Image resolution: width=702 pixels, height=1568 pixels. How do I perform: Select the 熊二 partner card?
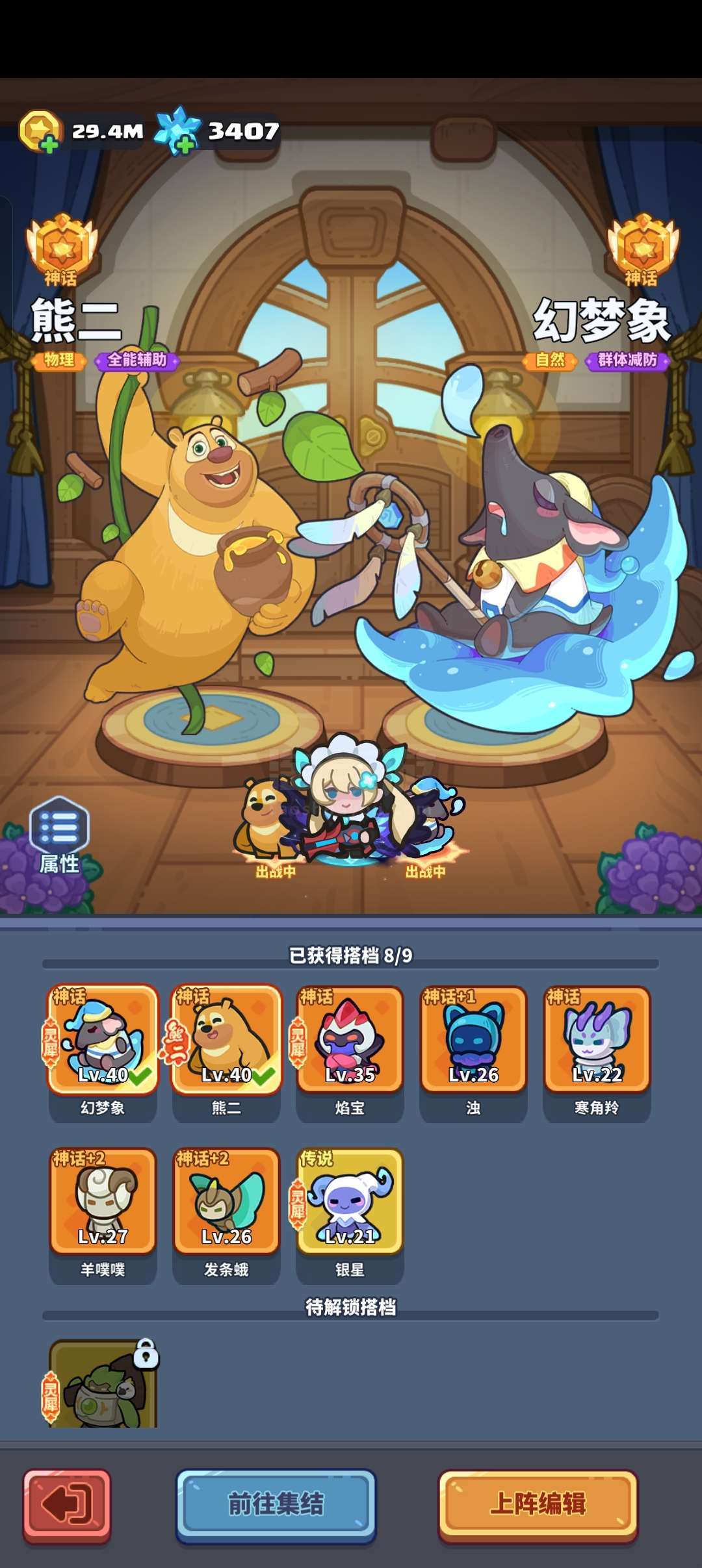pos(226,1052)
